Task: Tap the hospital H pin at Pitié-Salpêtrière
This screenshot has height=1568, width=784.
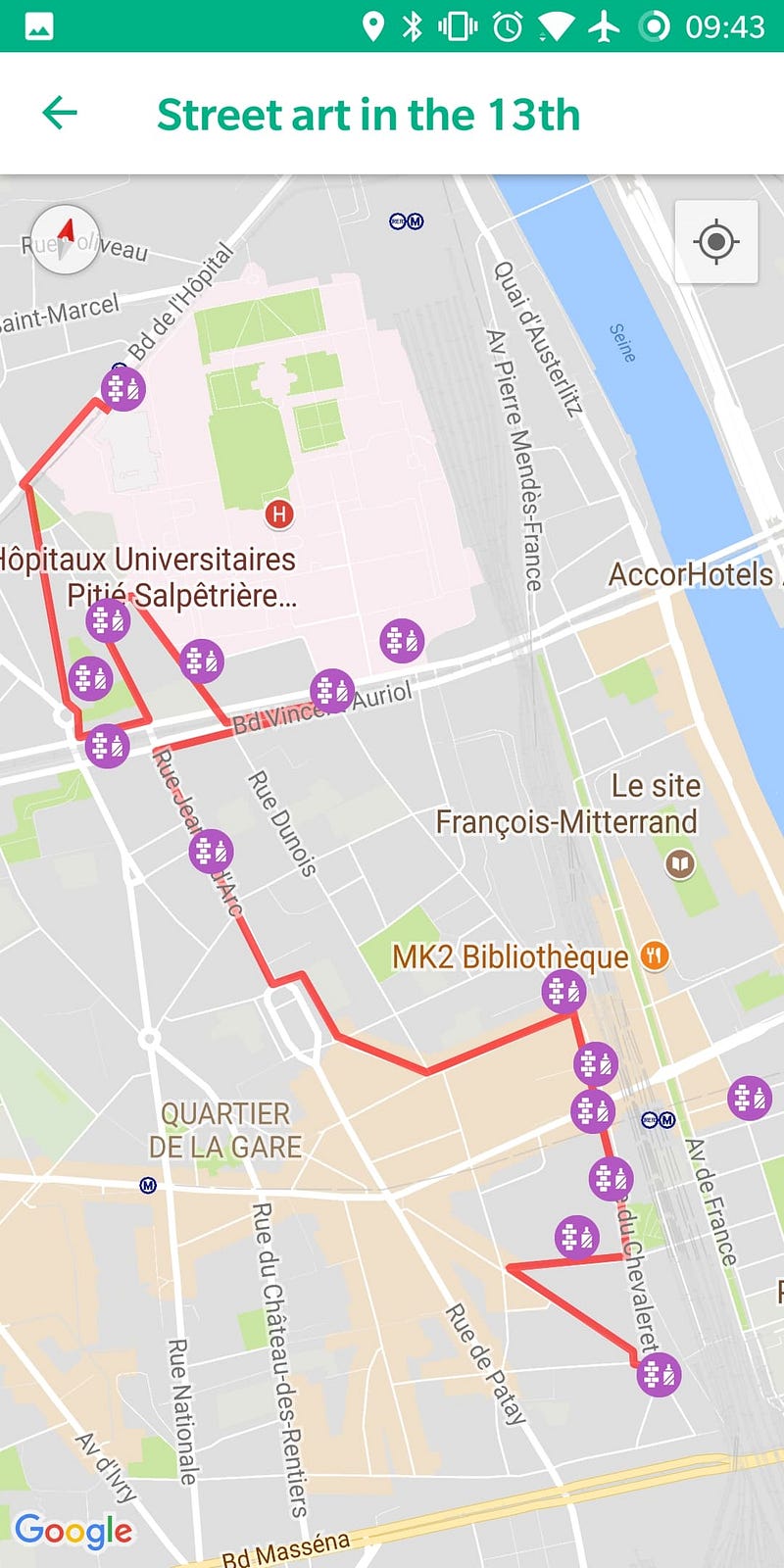Action: coord(279,514)
